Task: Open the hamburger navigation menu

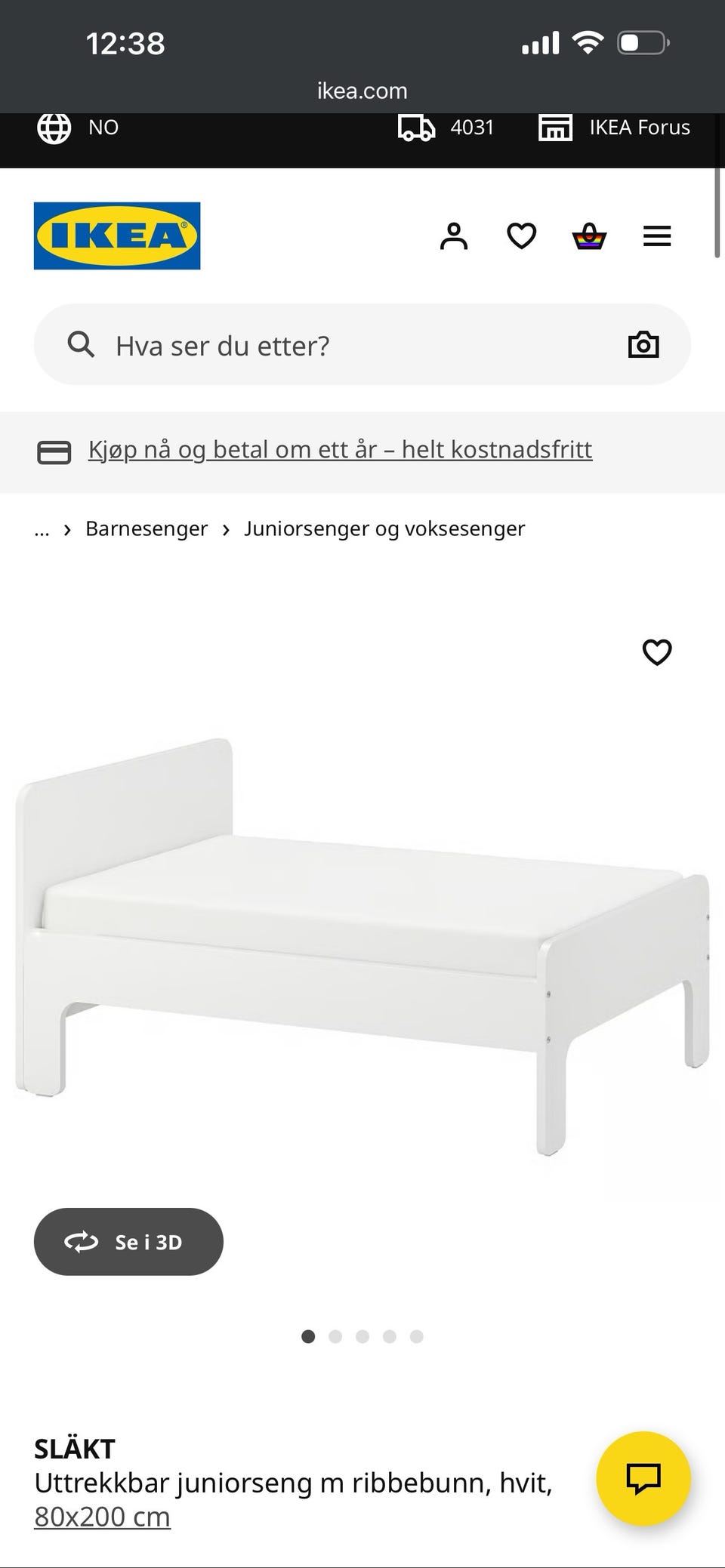Action: click(656, 235)
